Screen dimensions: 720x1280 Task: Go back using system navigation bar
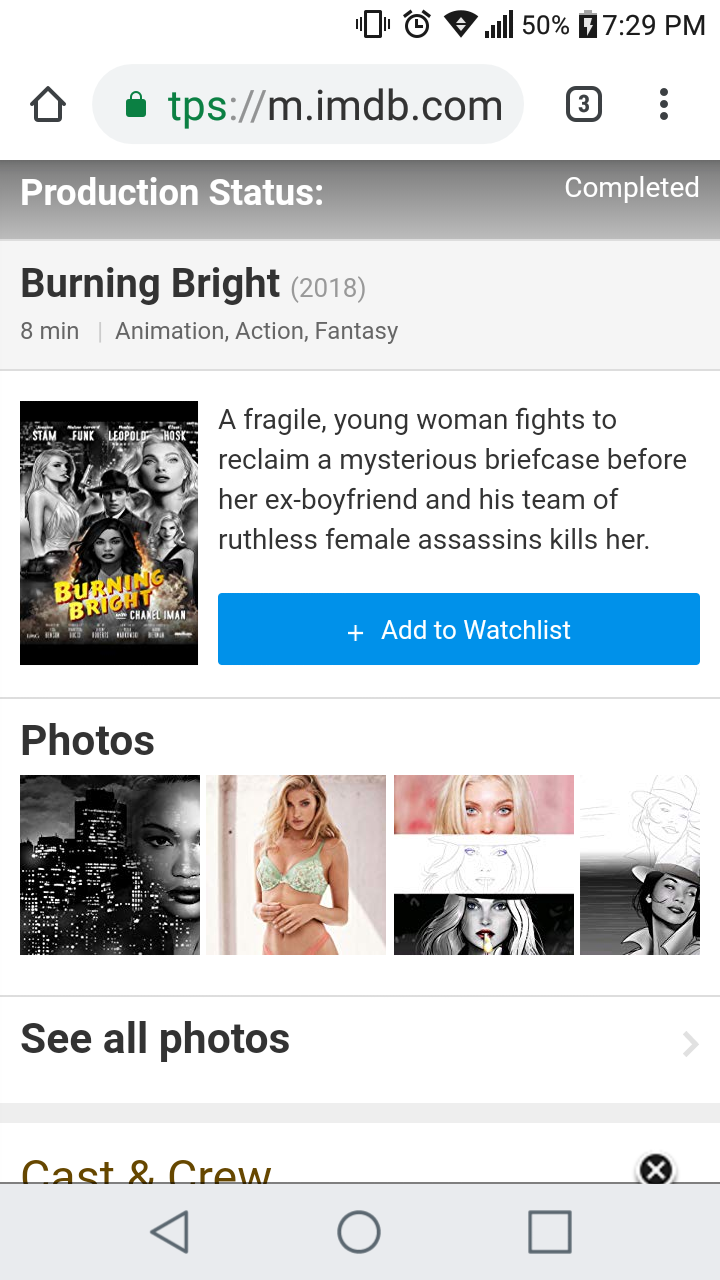169,1232
